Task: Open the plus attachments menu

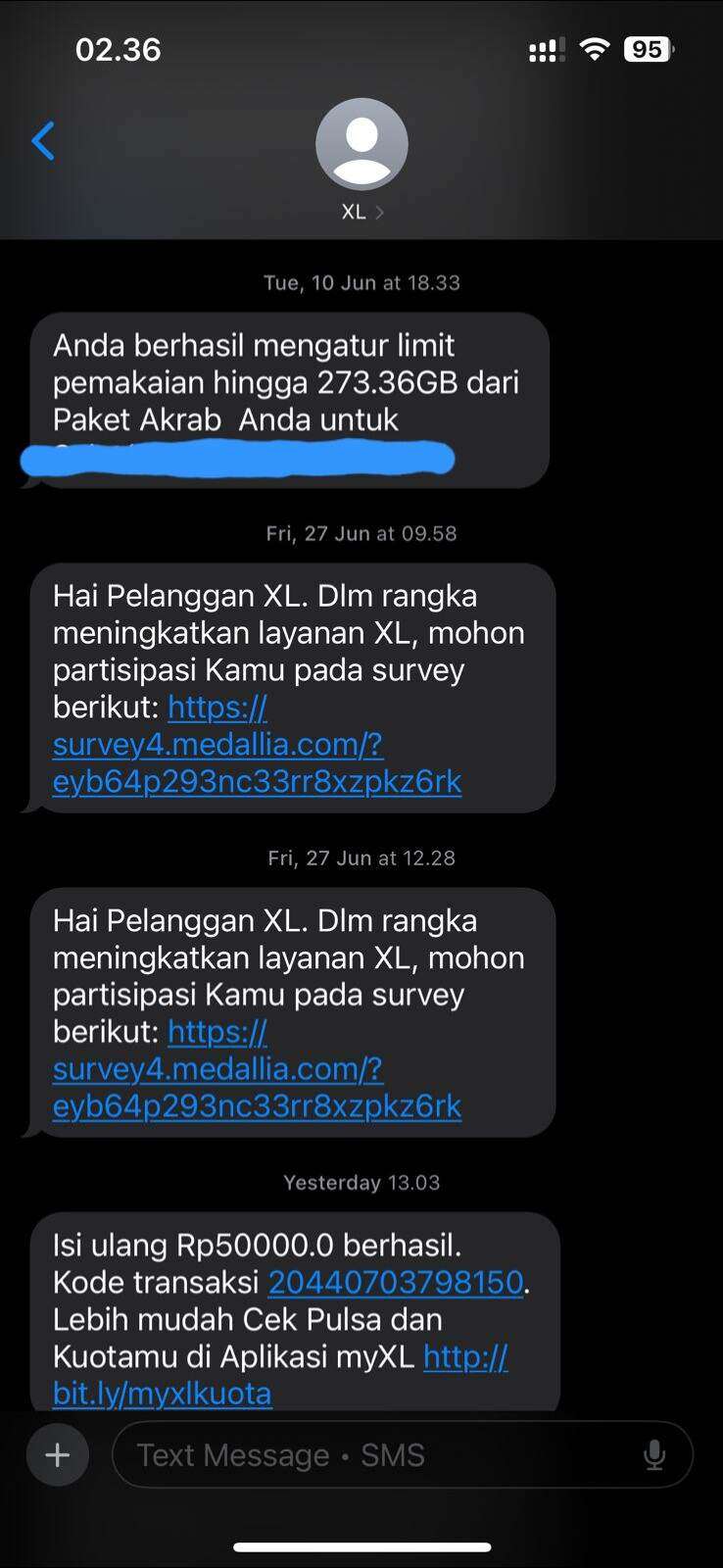Action: (58, 1454)
